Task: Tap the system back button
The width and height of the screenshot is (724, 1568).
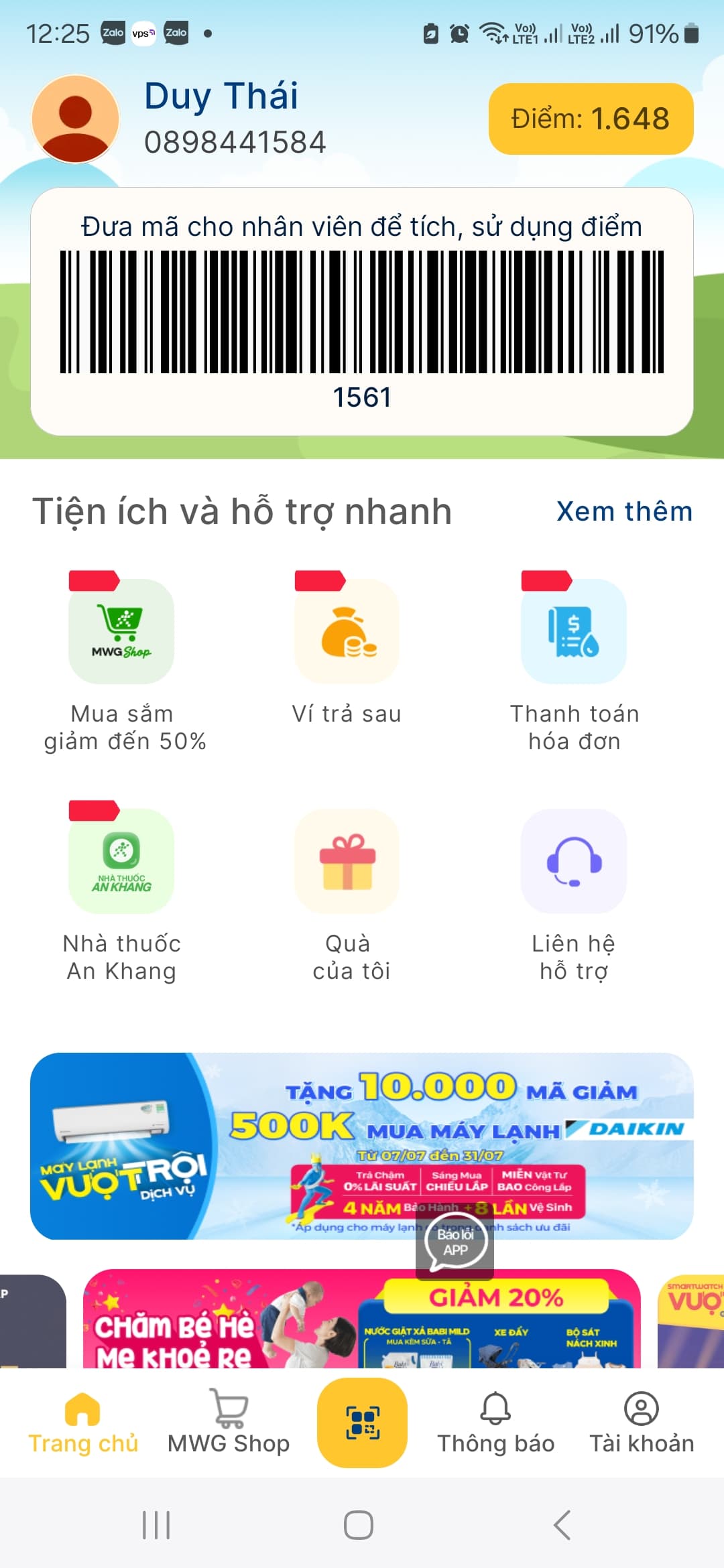Action: point(562,1526)
